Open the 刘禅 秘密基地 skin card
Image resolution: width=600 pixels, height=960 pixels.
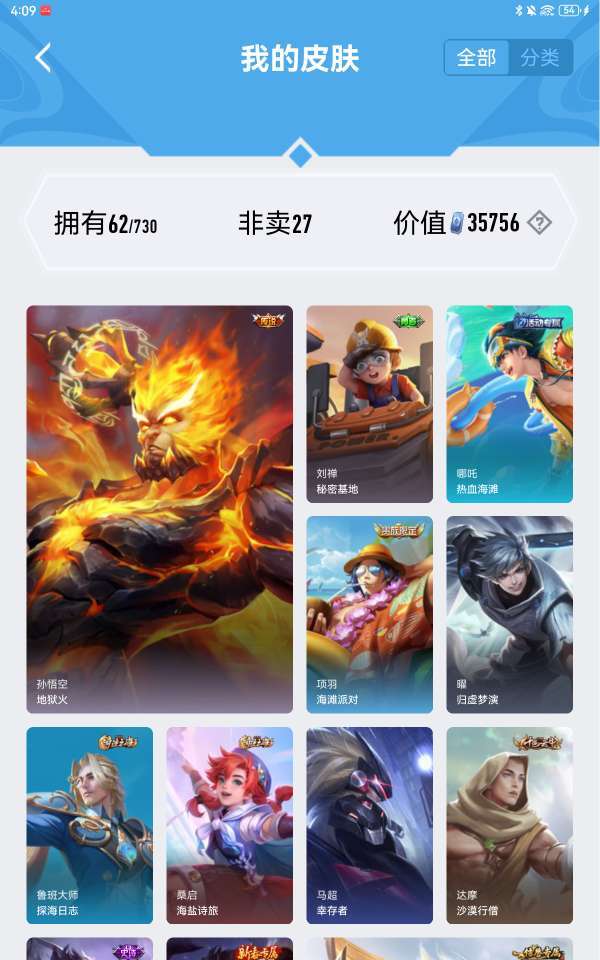coord(369,404)
